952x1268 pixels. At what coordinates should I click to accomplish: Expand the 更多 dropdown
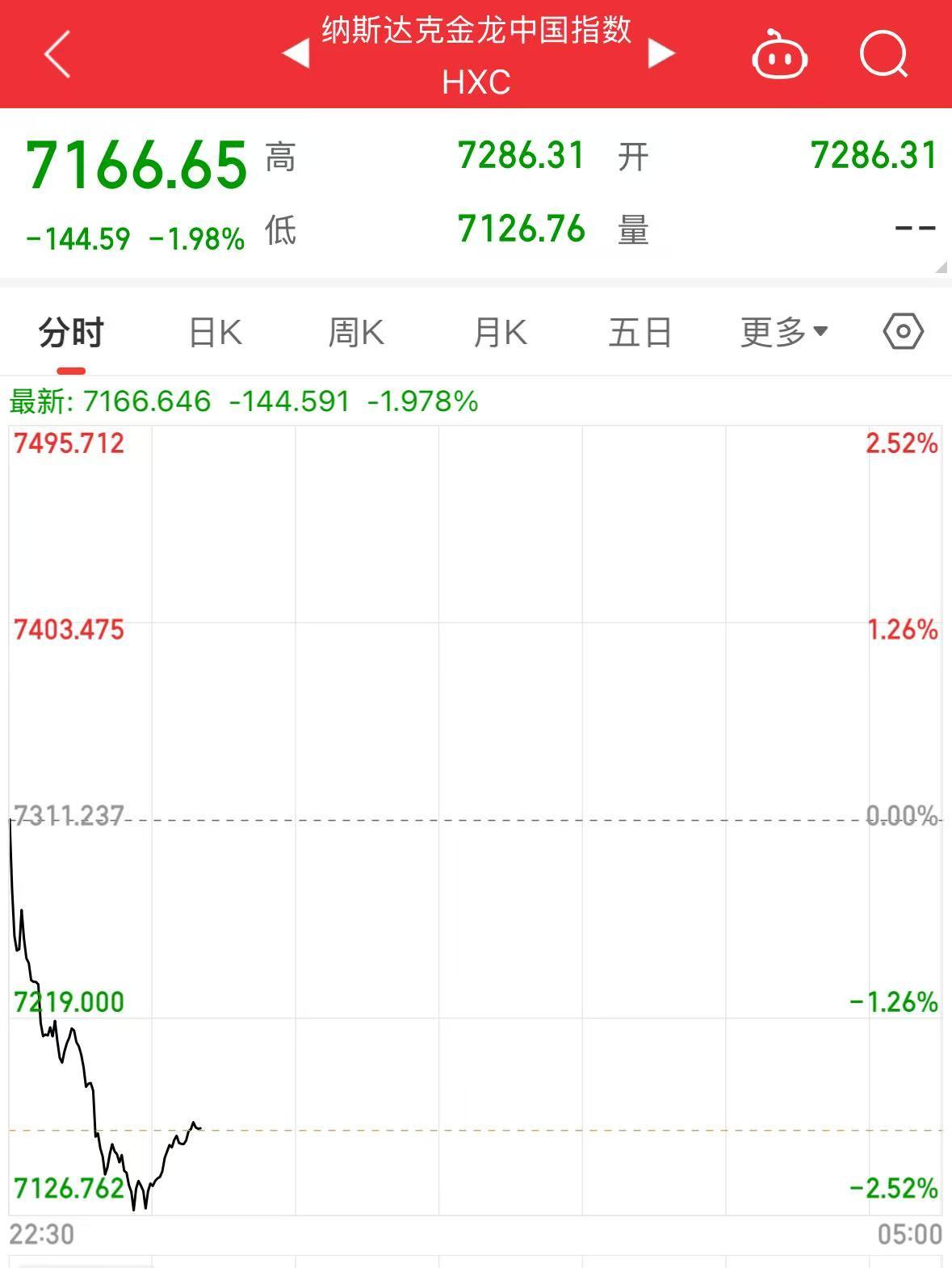click(784, 332)
